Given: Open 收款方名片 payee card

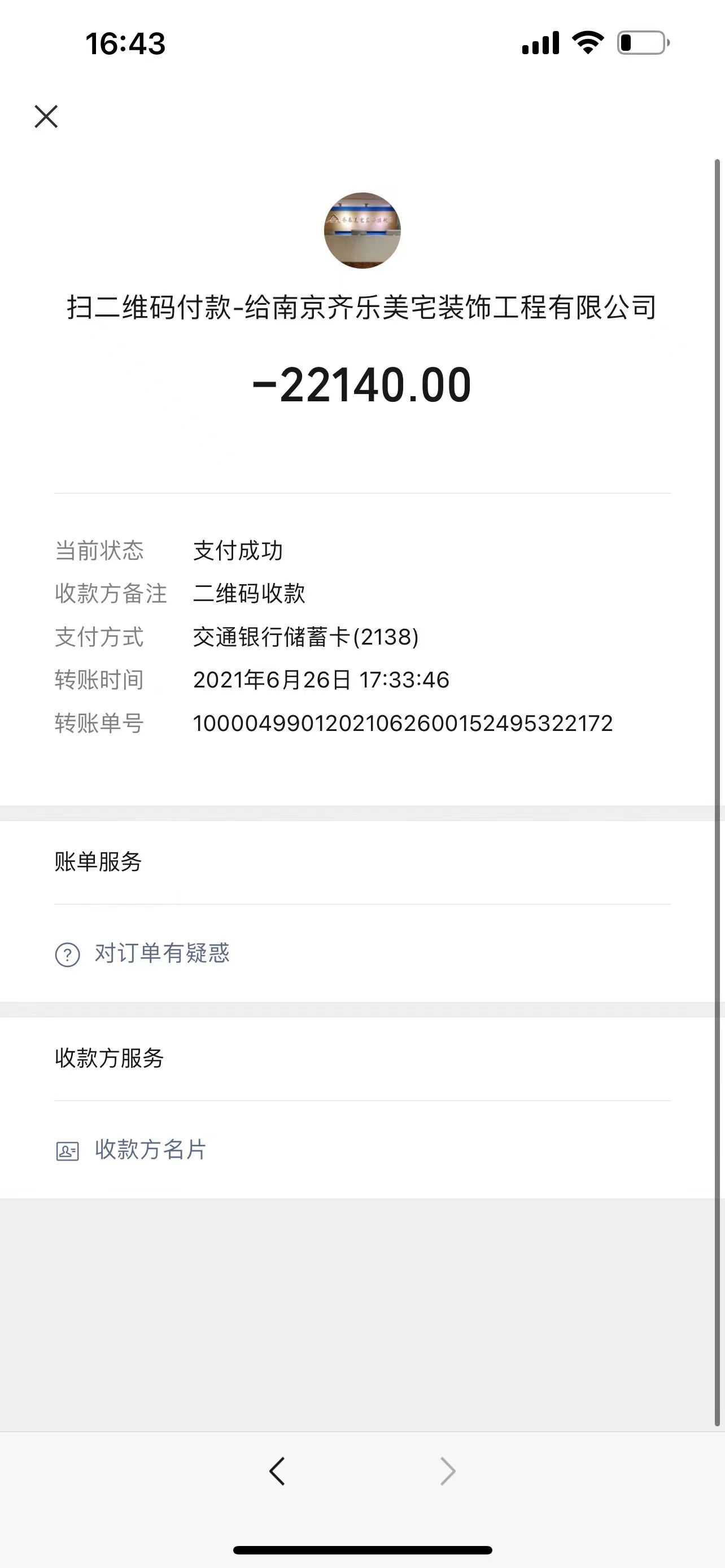Looking at the screenshot, I should tap(150, 1150).
